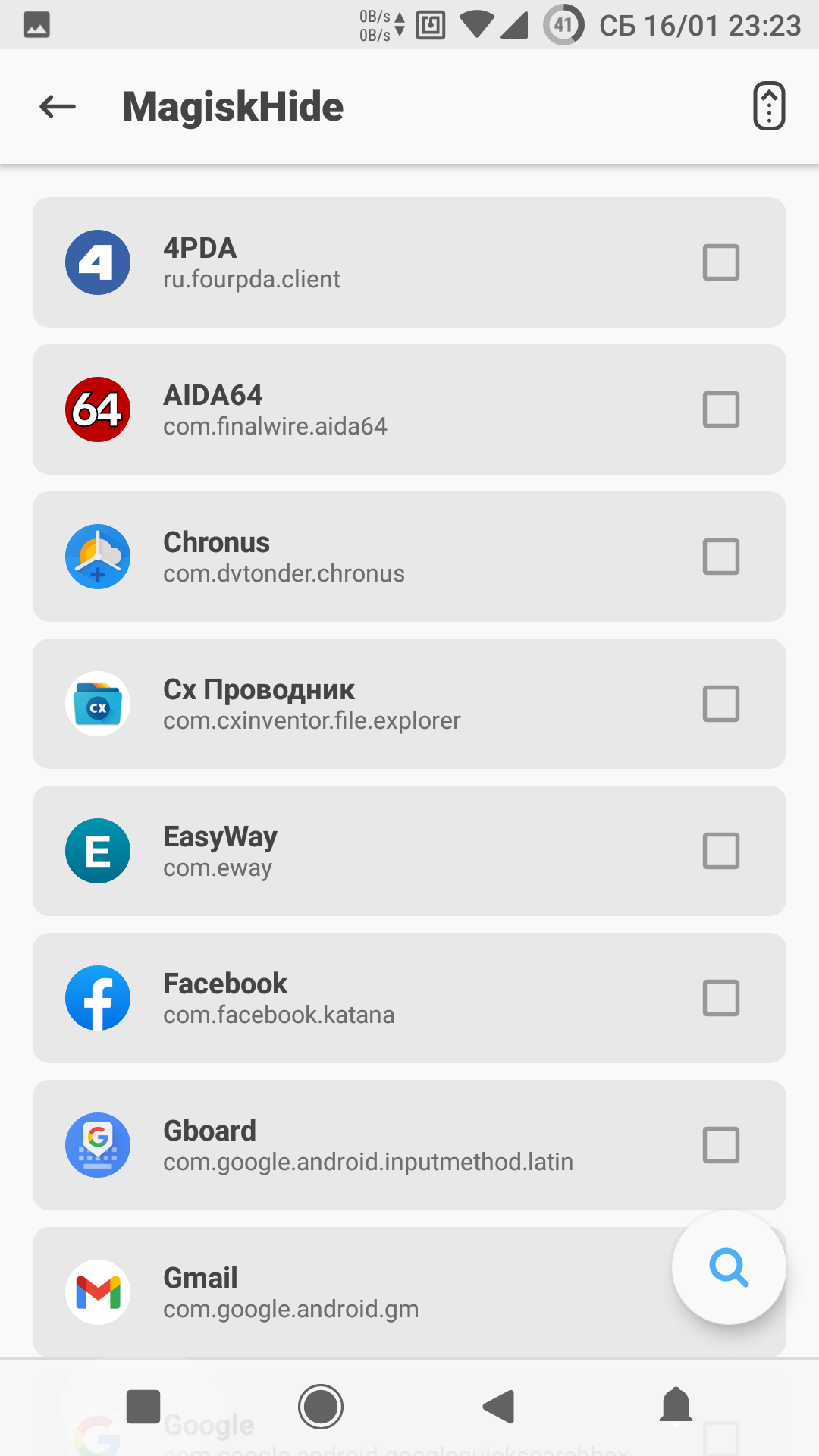Go back with the arrow button
This screenshot has height=1456, width=819.
point(55,106)
